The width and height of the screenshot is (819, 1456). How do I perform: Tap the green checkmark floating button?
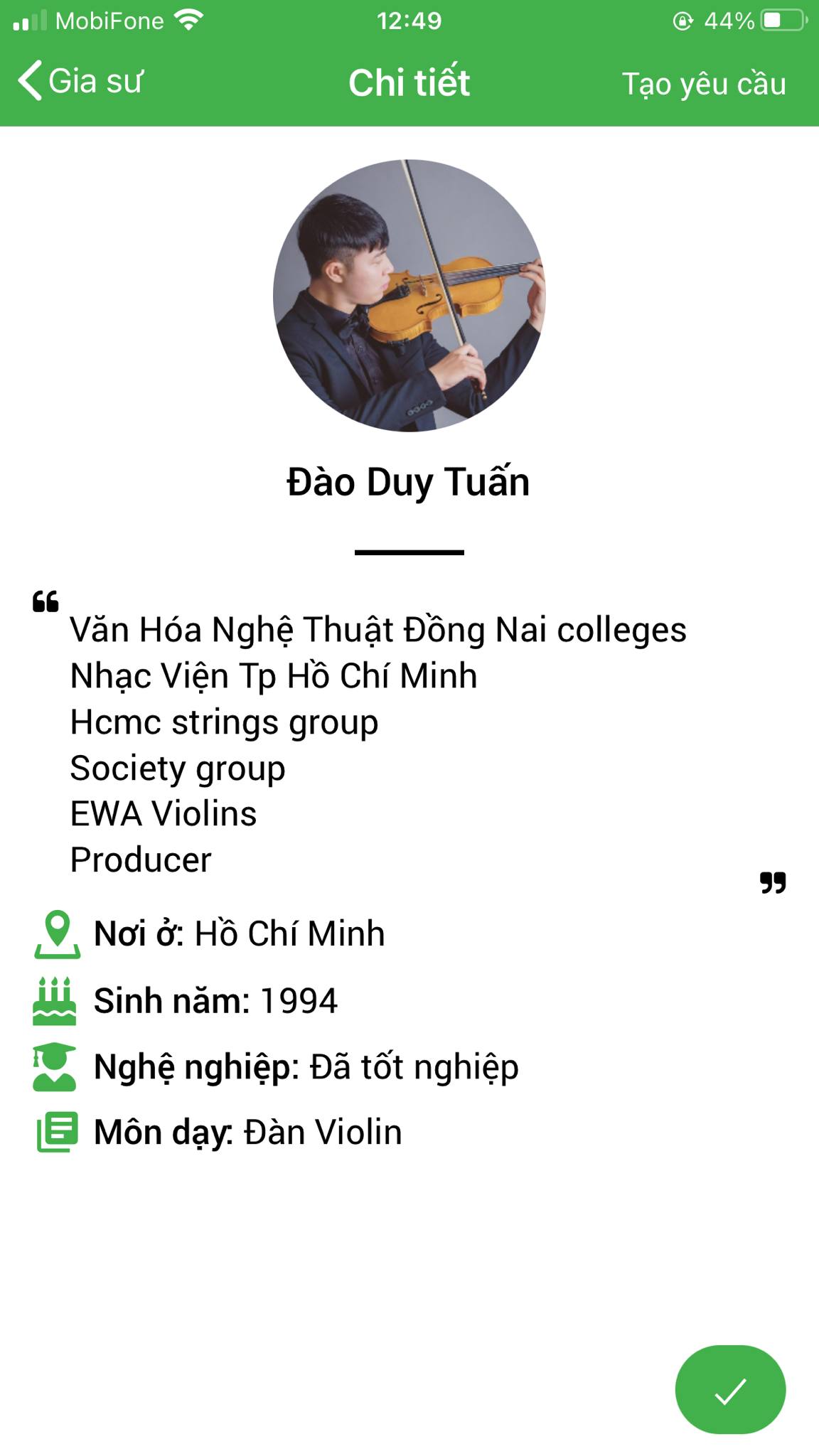tap(730, 1390)
